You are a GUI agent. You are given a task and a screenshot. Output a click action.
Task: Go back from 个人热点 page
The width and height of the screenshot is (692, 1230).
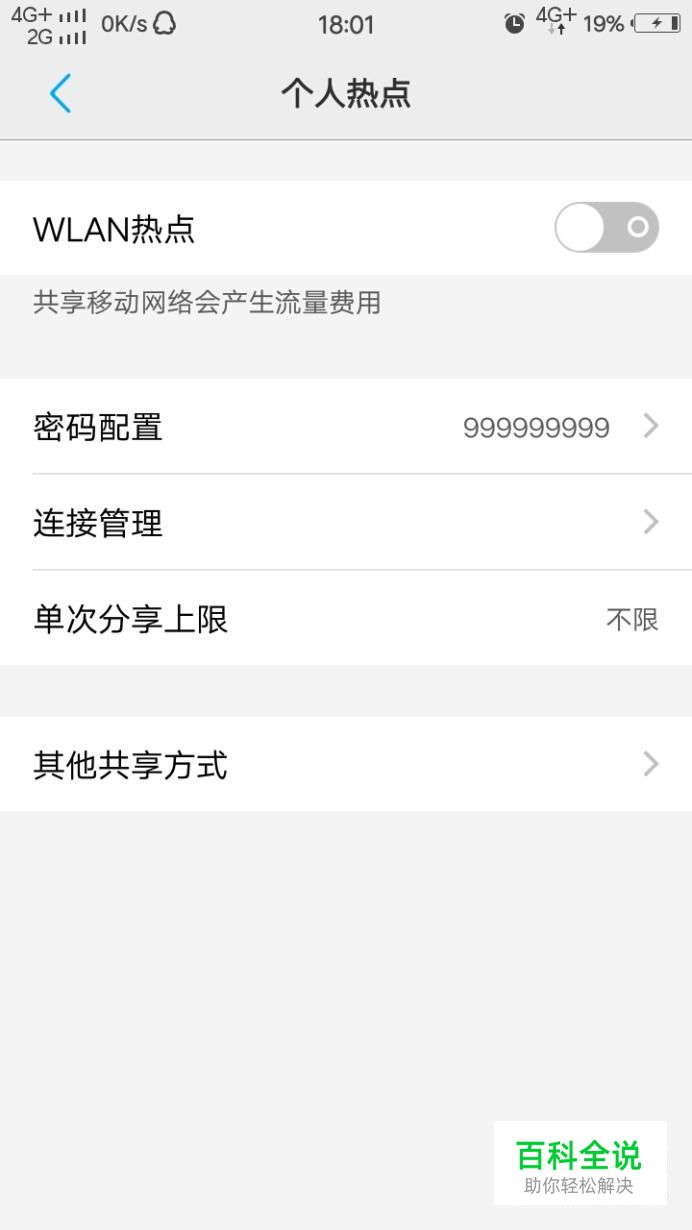[x=60, y=94]
